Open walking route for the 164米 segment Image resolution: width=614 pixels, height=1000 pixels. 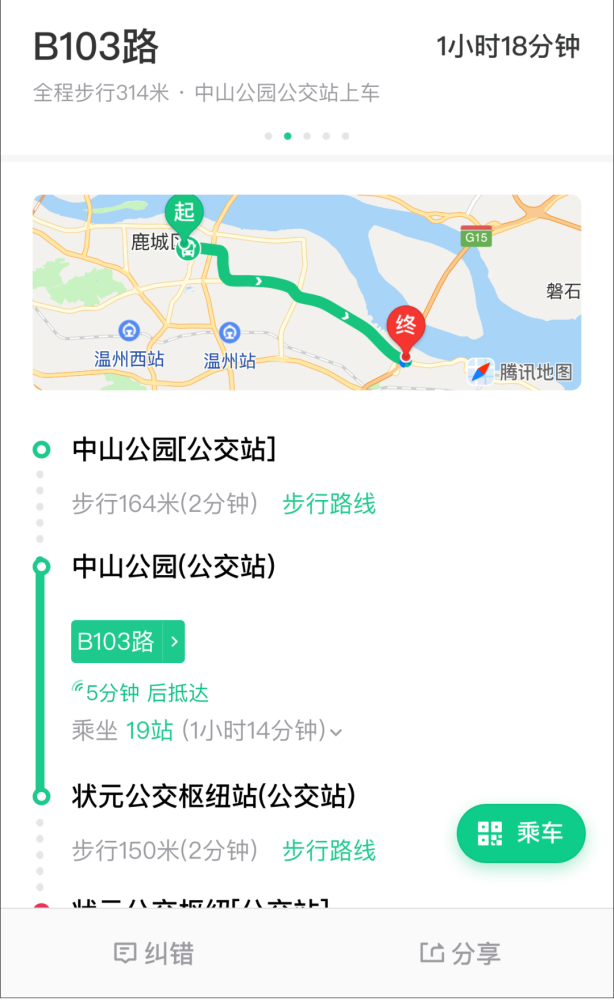pyautogui.click(x=329, y=504)
